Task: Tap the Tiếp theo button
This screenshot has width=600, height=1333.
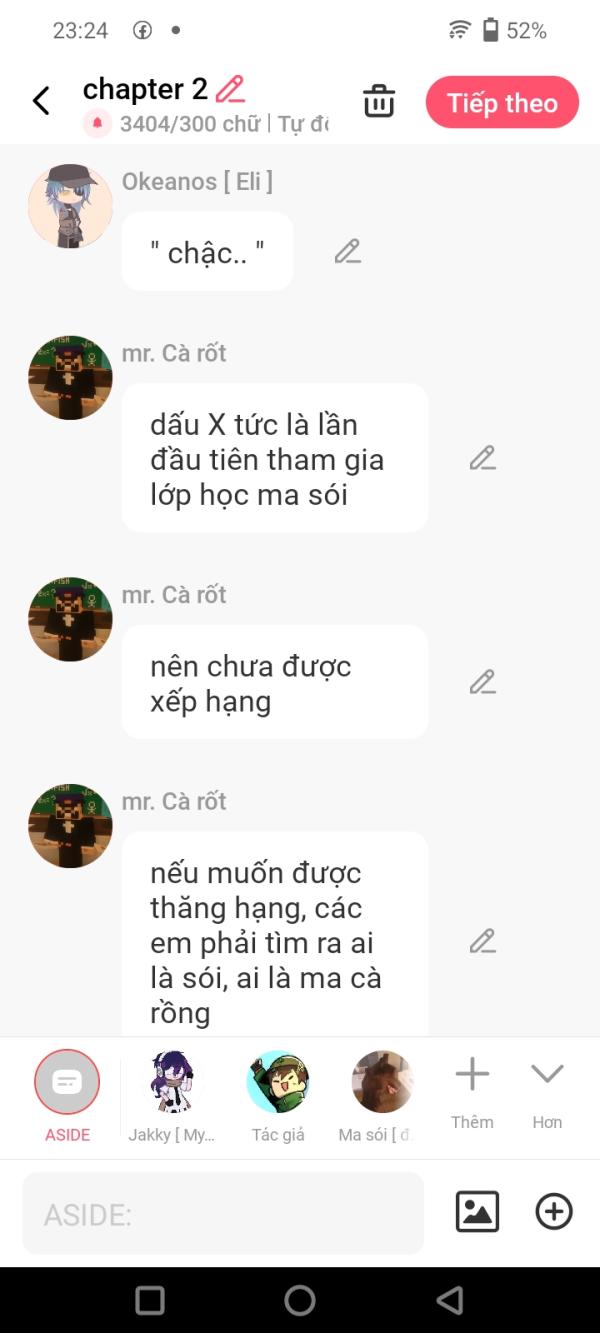Action: coord(502,102)
